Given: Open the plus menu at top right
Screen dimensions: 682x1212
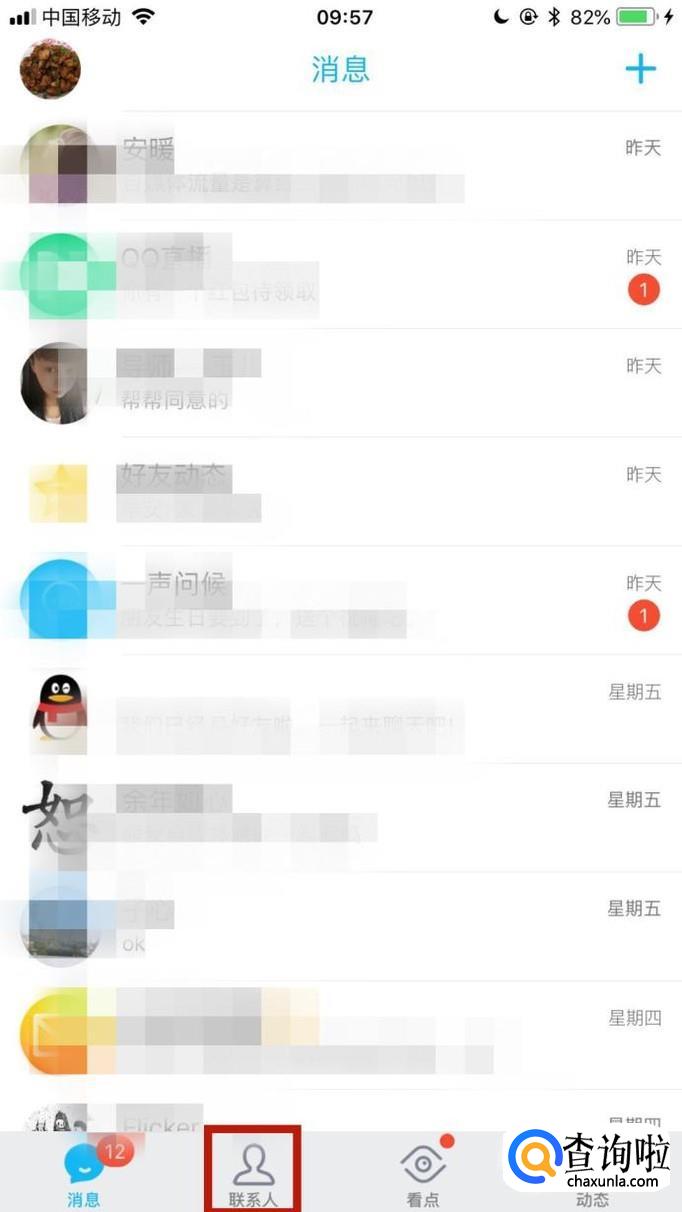Looking at the screenshot, I should [x=640, y=69].
